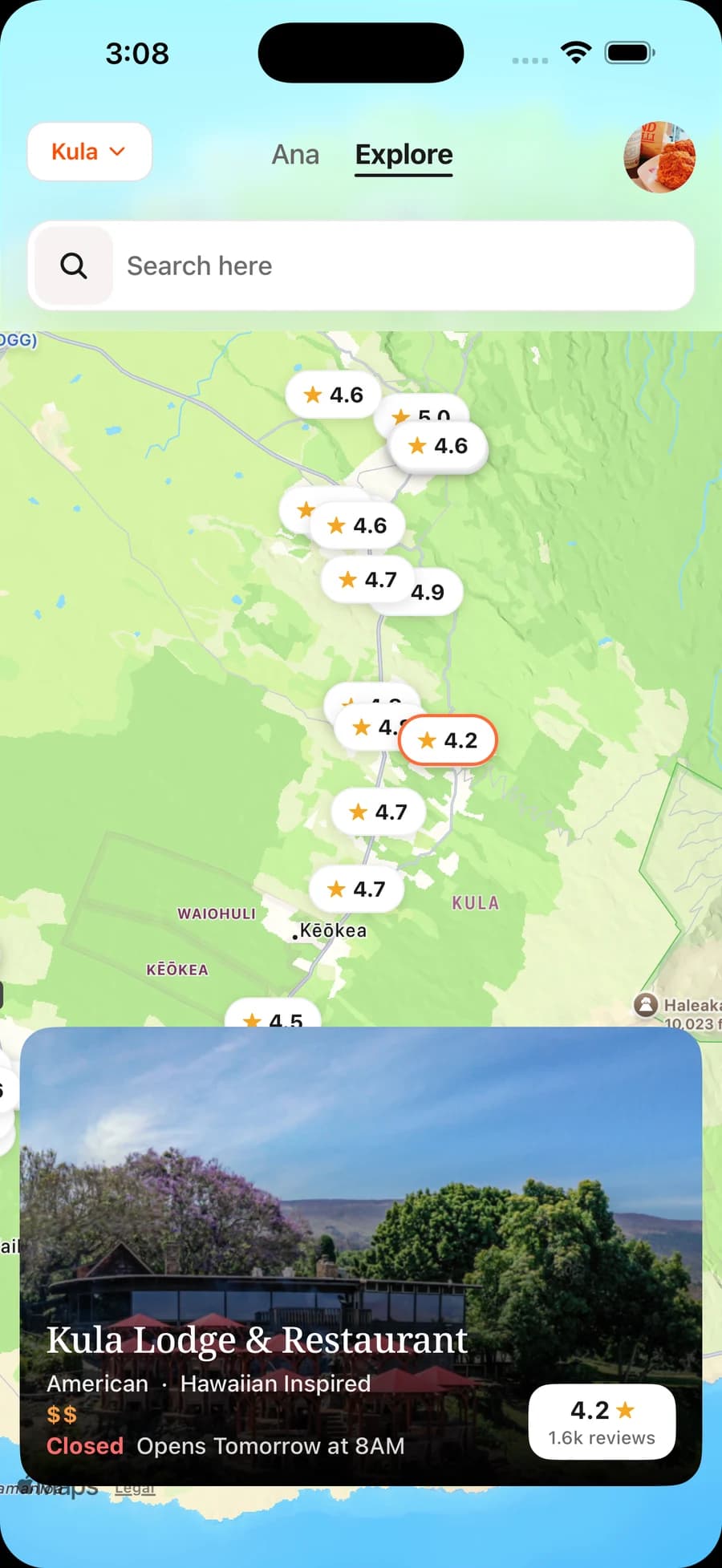
Task: Tap the magnifier search icon
Action: click(x=74, y=265)
